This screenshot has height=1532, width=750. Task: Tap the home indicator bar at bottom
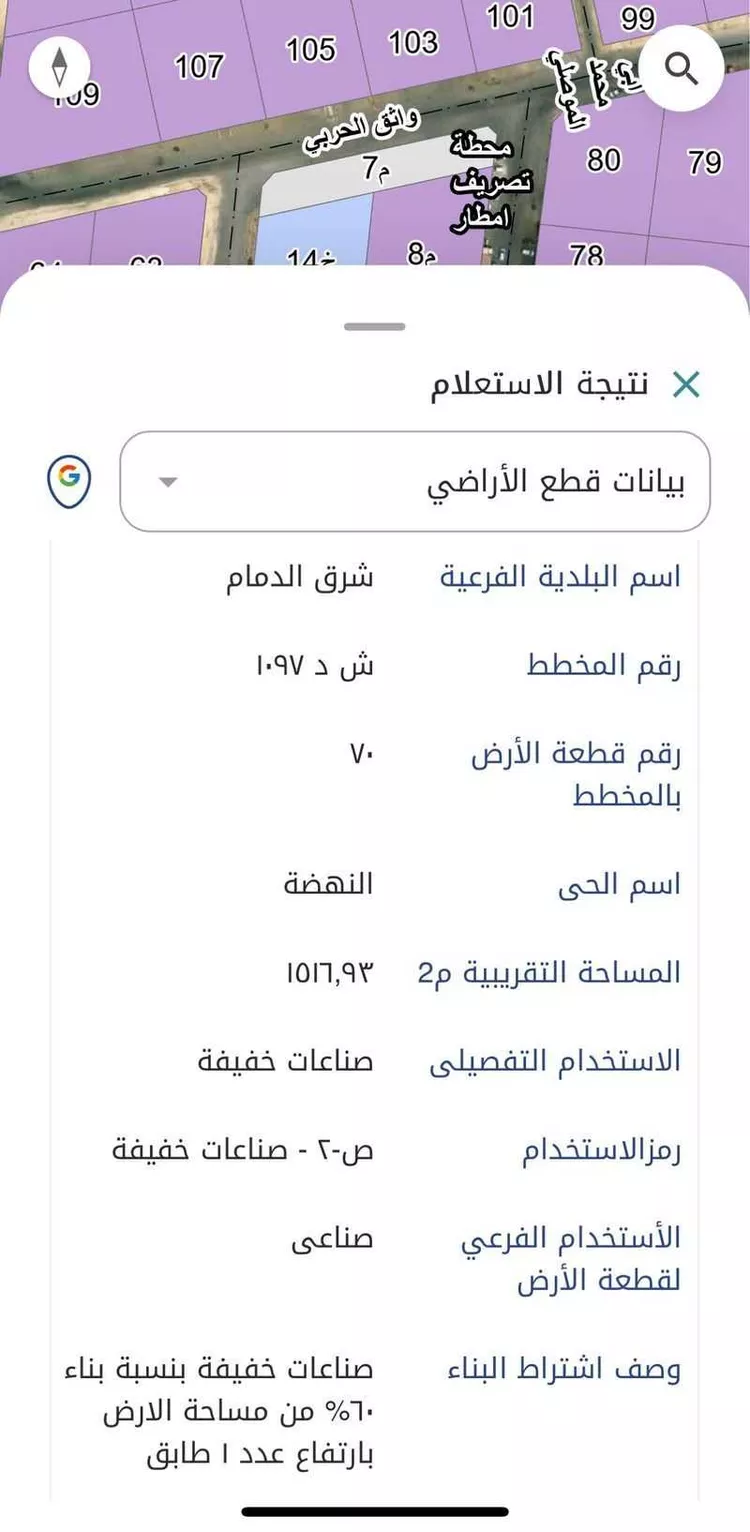click(x=375, y=1510)
